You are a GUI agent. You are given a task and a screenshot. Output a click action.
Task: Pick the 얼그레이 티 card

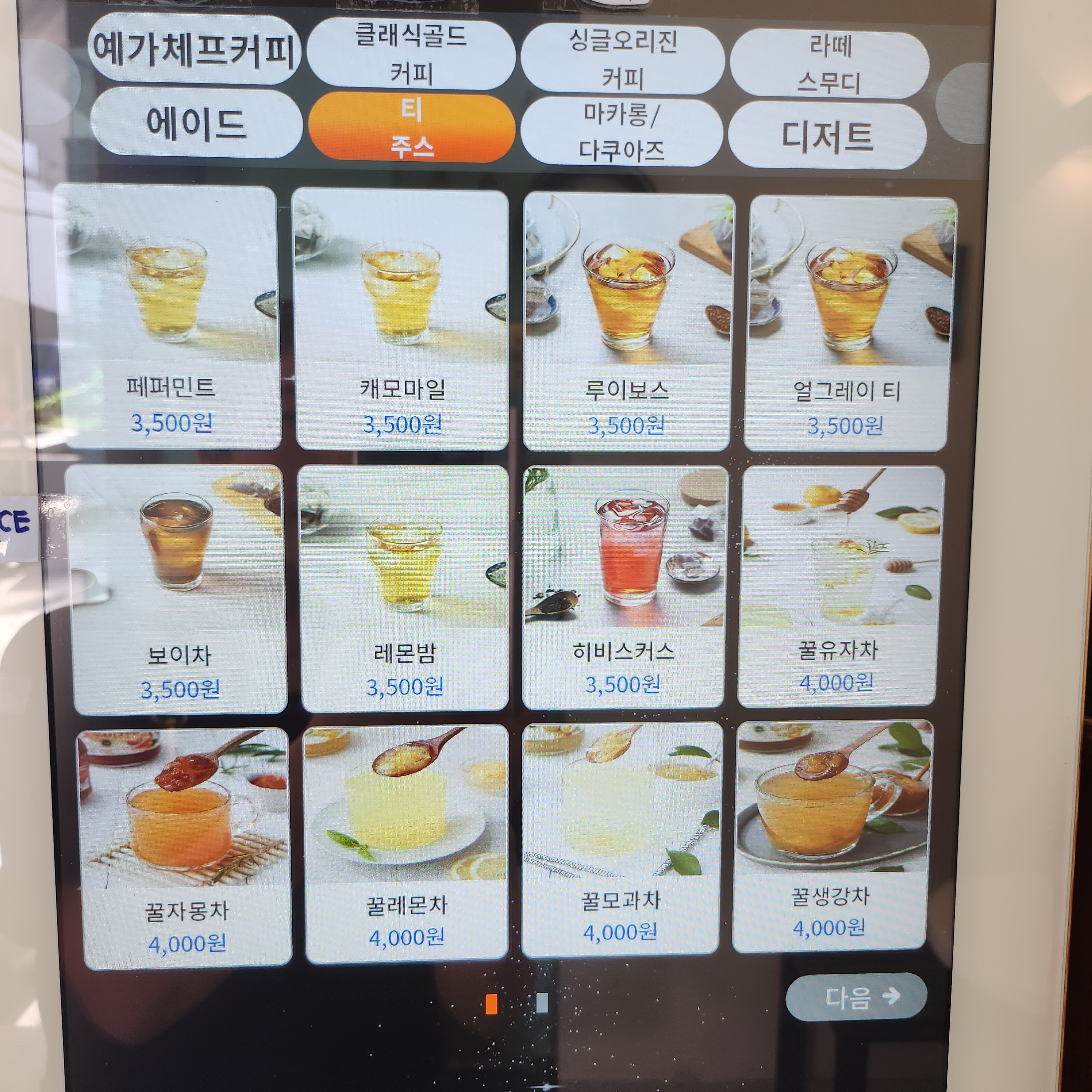(x=847, y=323)
